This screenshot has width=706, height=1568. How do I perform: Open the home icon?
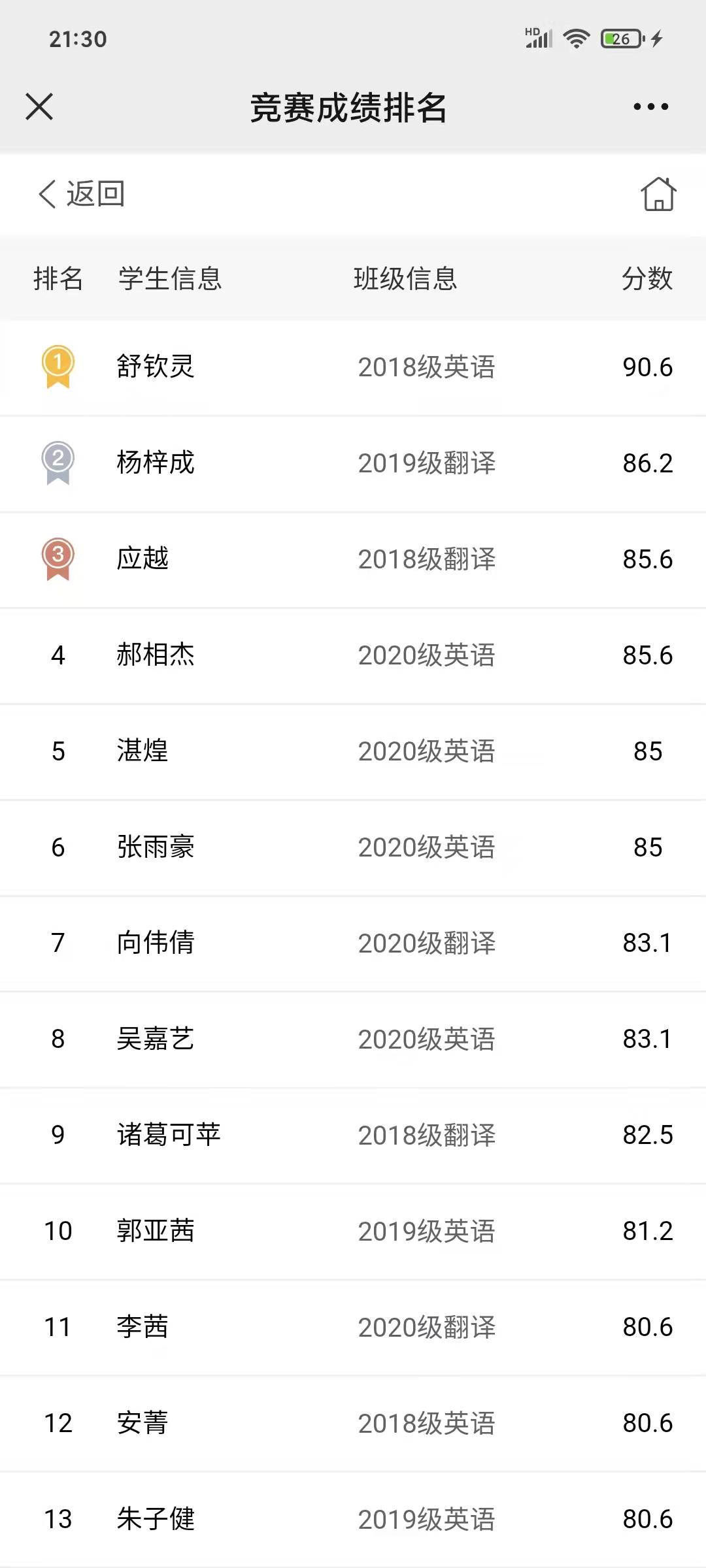658,194
